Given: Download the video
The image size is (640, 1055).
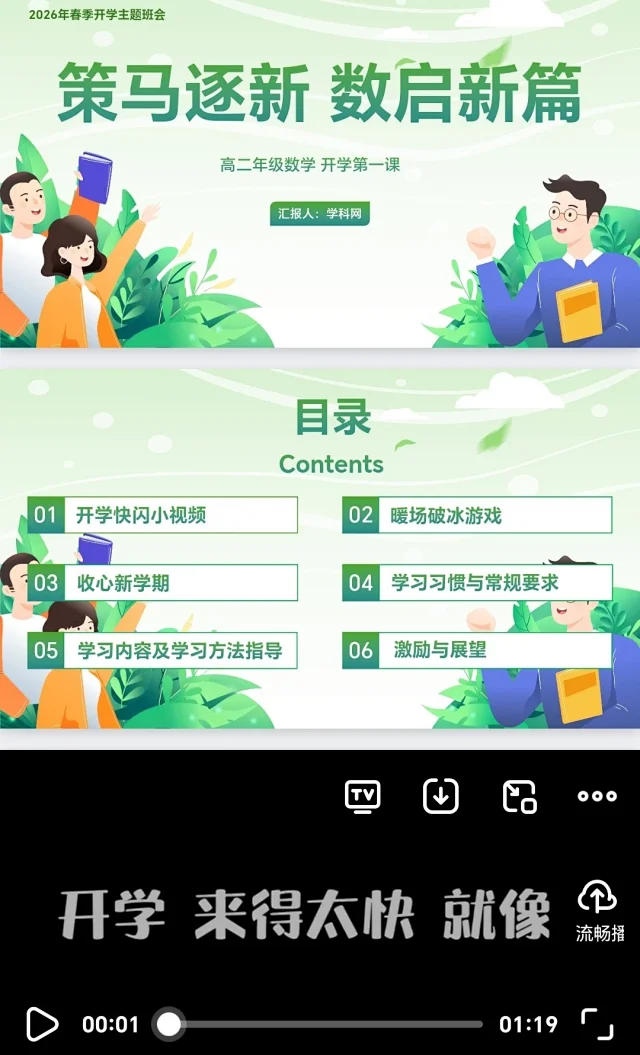Looking at the screenshot, I should point(441,796).
